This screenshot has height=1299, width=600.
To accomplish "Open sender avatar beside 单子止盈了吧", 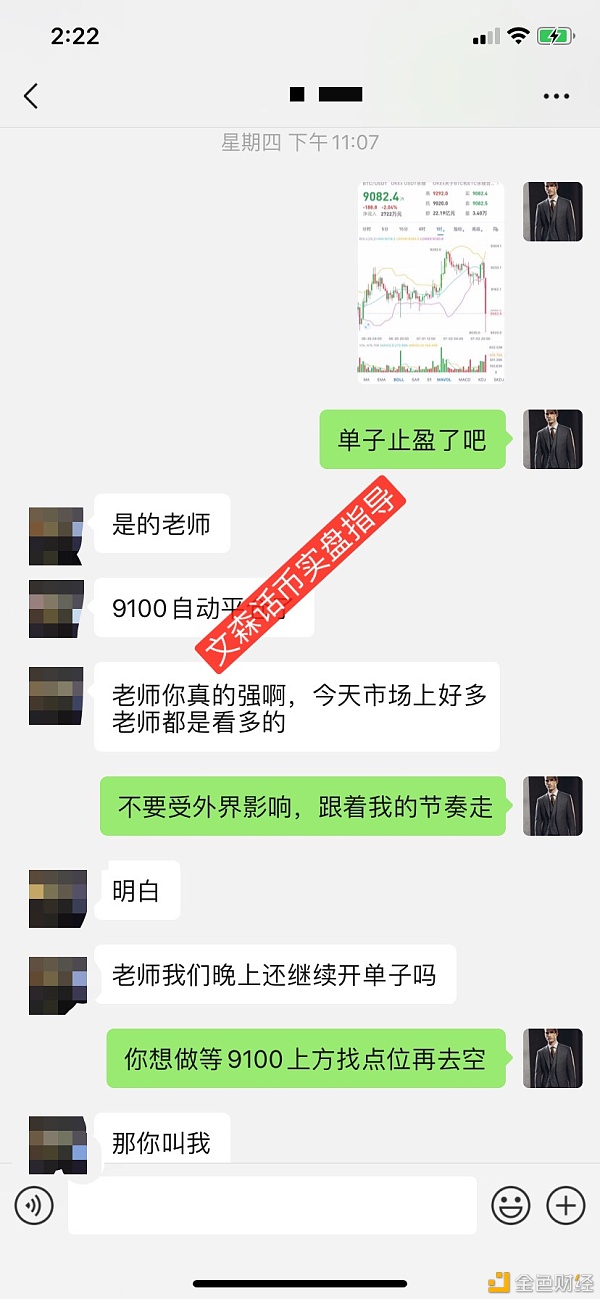I will pos(552,439).
